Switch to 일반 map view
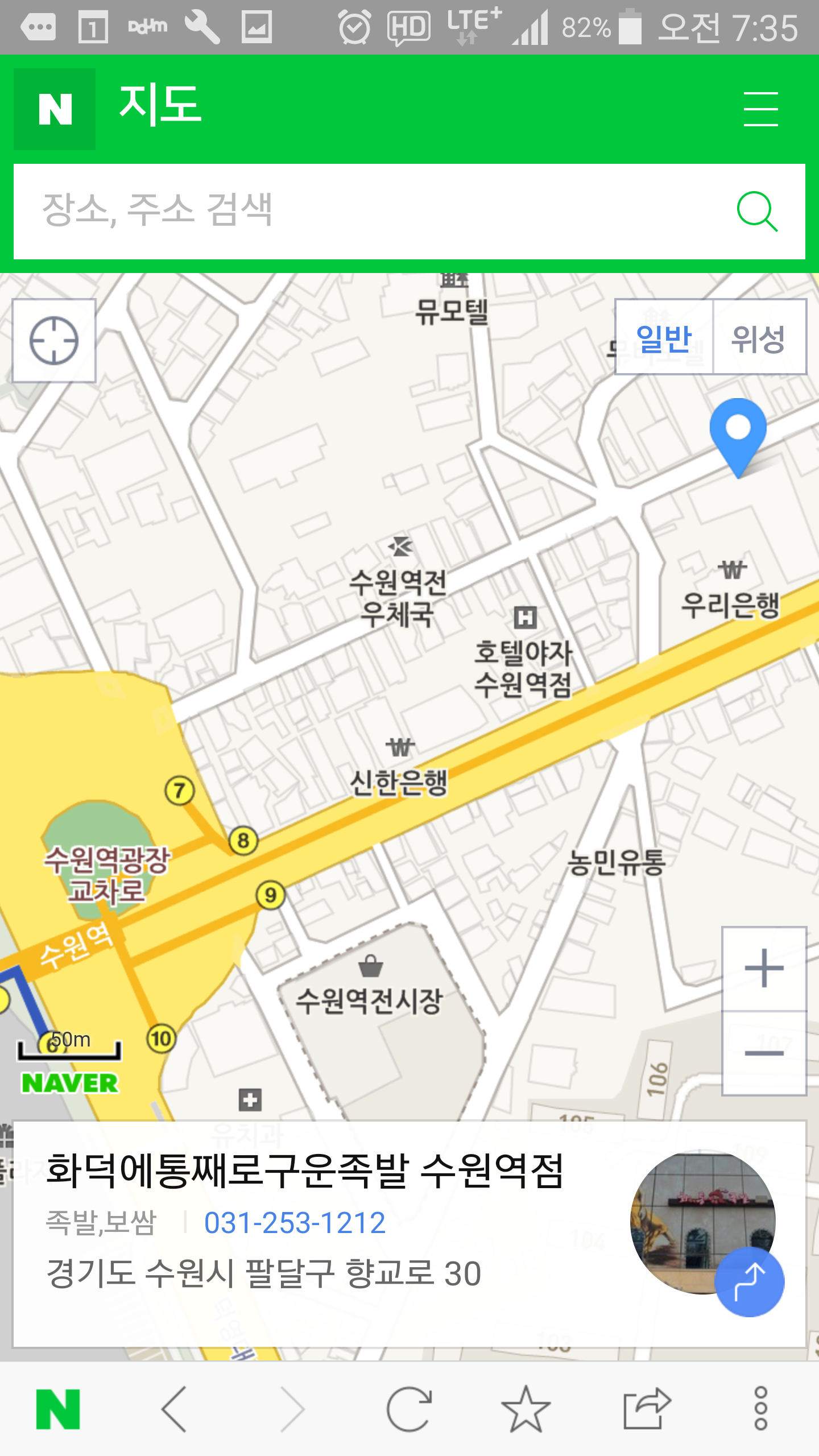 click(x=664, y=337)
